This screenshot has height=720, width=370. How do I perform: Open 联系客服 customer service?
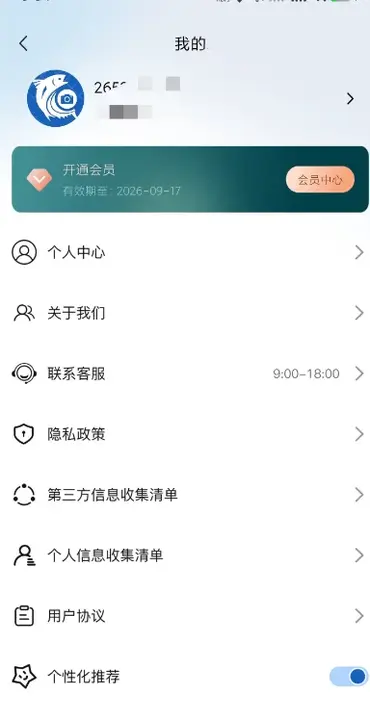pyautogui.click(x=185, y=374)
